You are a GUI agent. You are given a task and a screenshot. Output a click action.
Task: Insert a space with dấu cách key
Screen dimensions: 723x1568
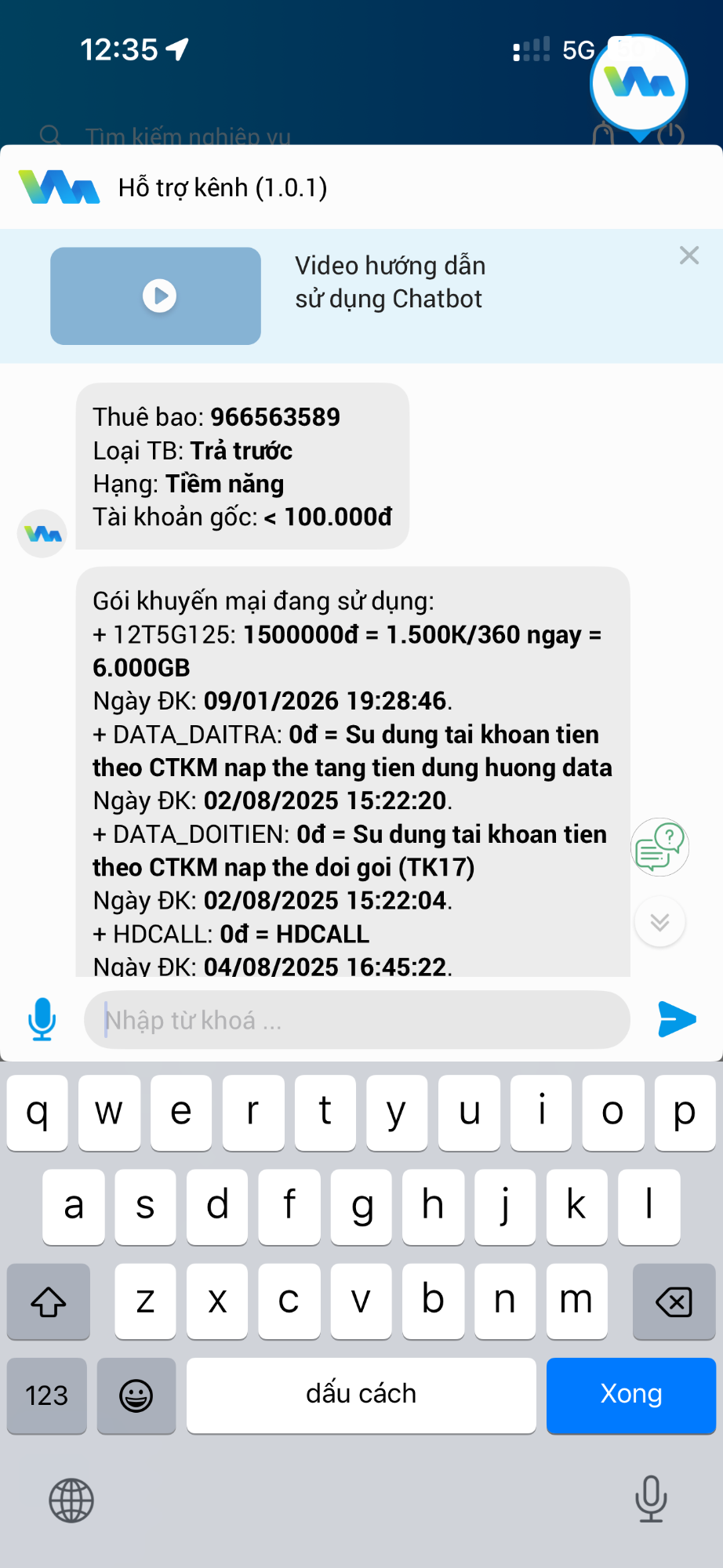[x=361, y=1395]
